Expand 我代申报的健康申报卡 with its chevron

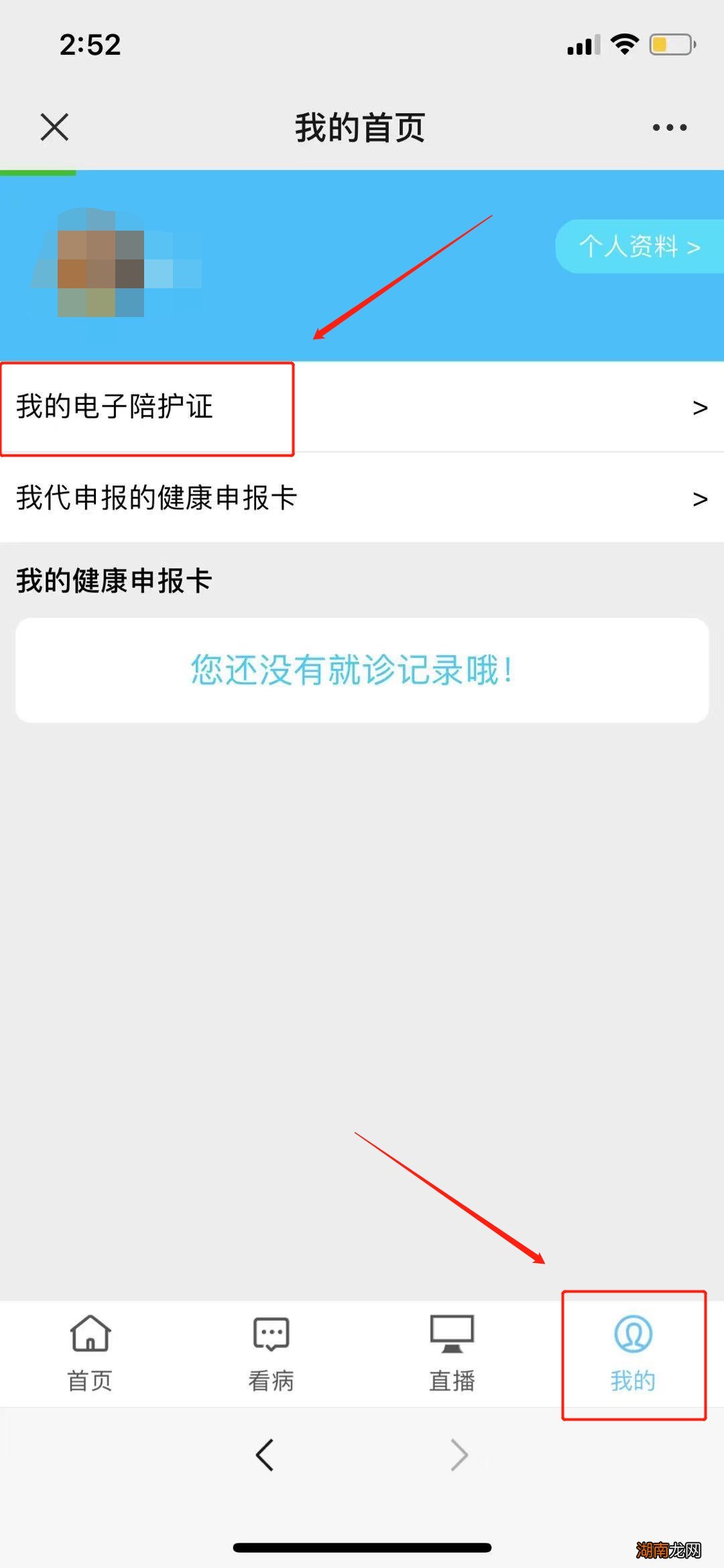click(x=701, y=499)
